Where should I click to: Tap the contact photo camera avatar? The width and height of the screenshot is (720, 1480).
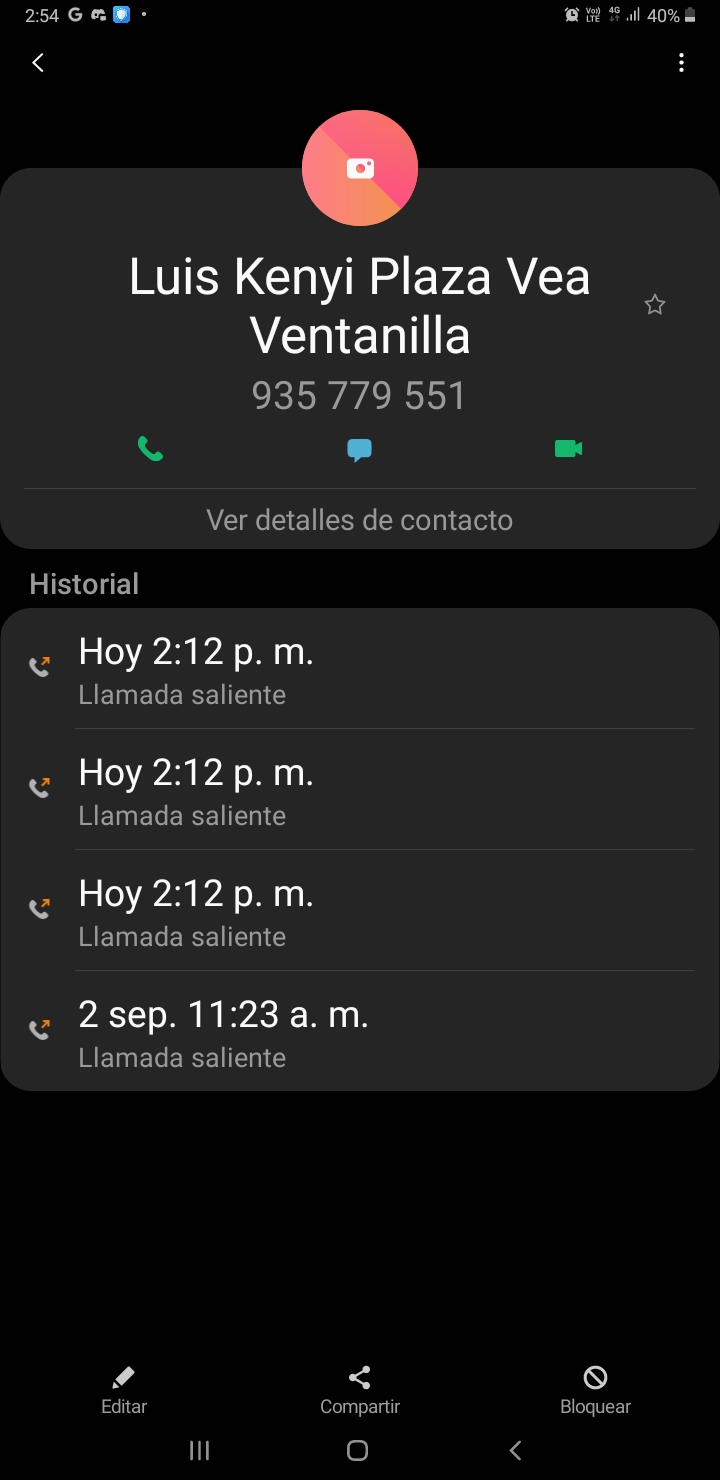pyautogui.click(x=360, y=168)
